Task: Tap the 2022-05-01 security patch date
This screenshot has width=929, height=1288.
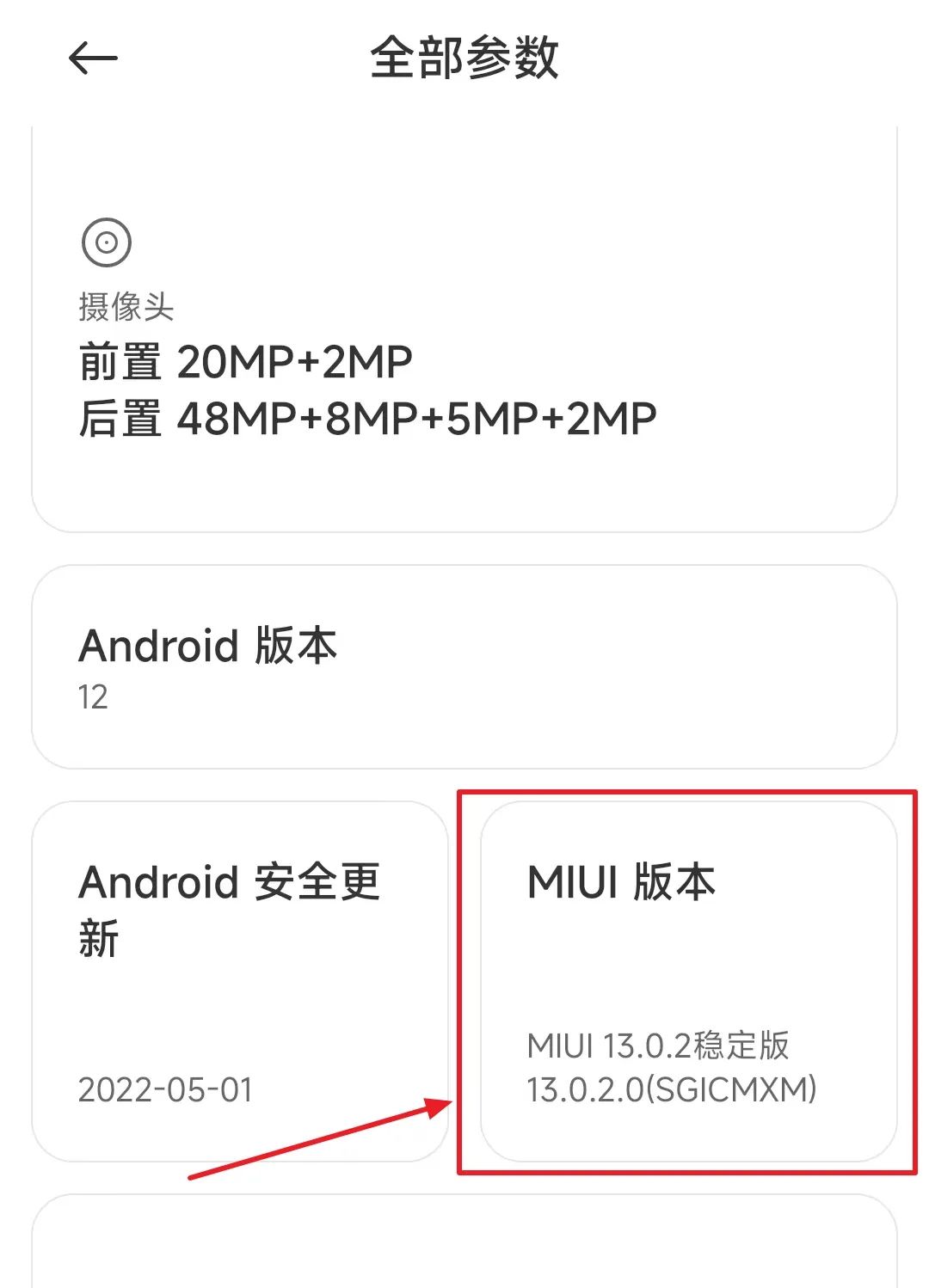Action: (x=163, y=1090)
